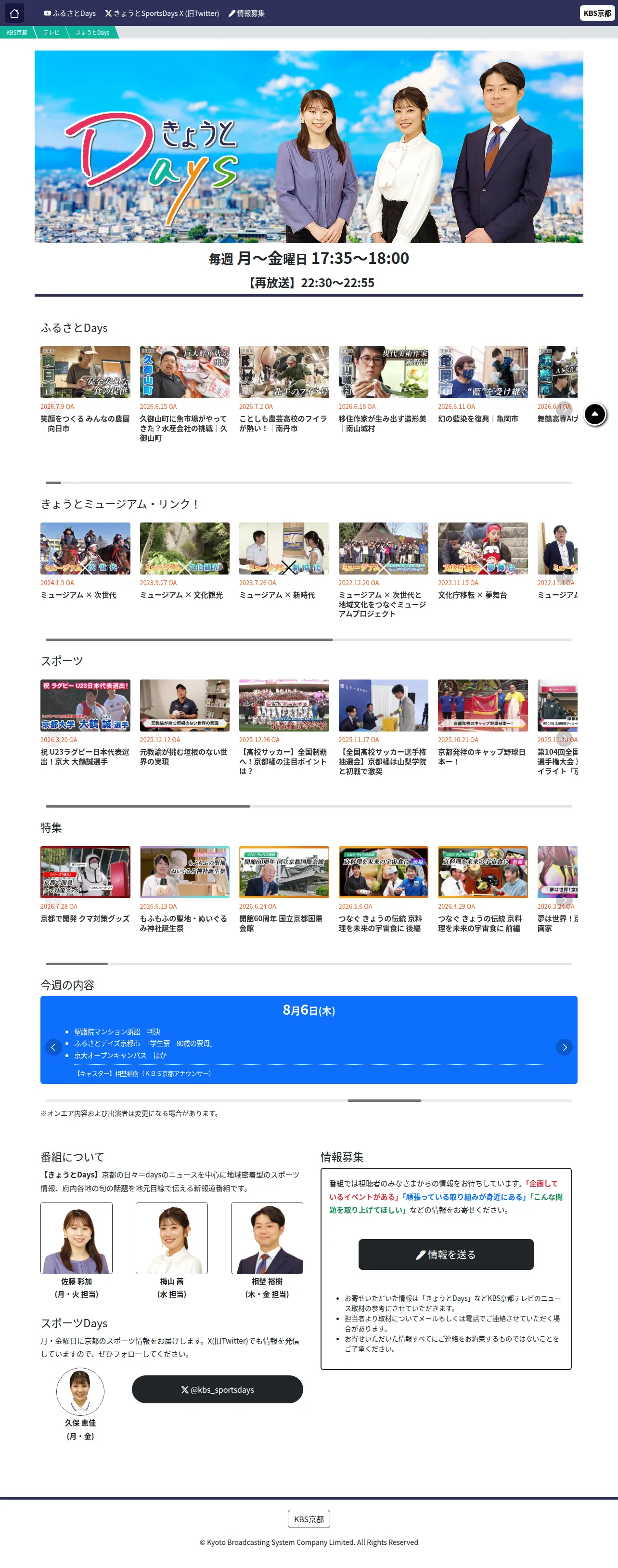Open 笑顔をつくる みんなの農園 向日市 video

click(x=85, y=390)
